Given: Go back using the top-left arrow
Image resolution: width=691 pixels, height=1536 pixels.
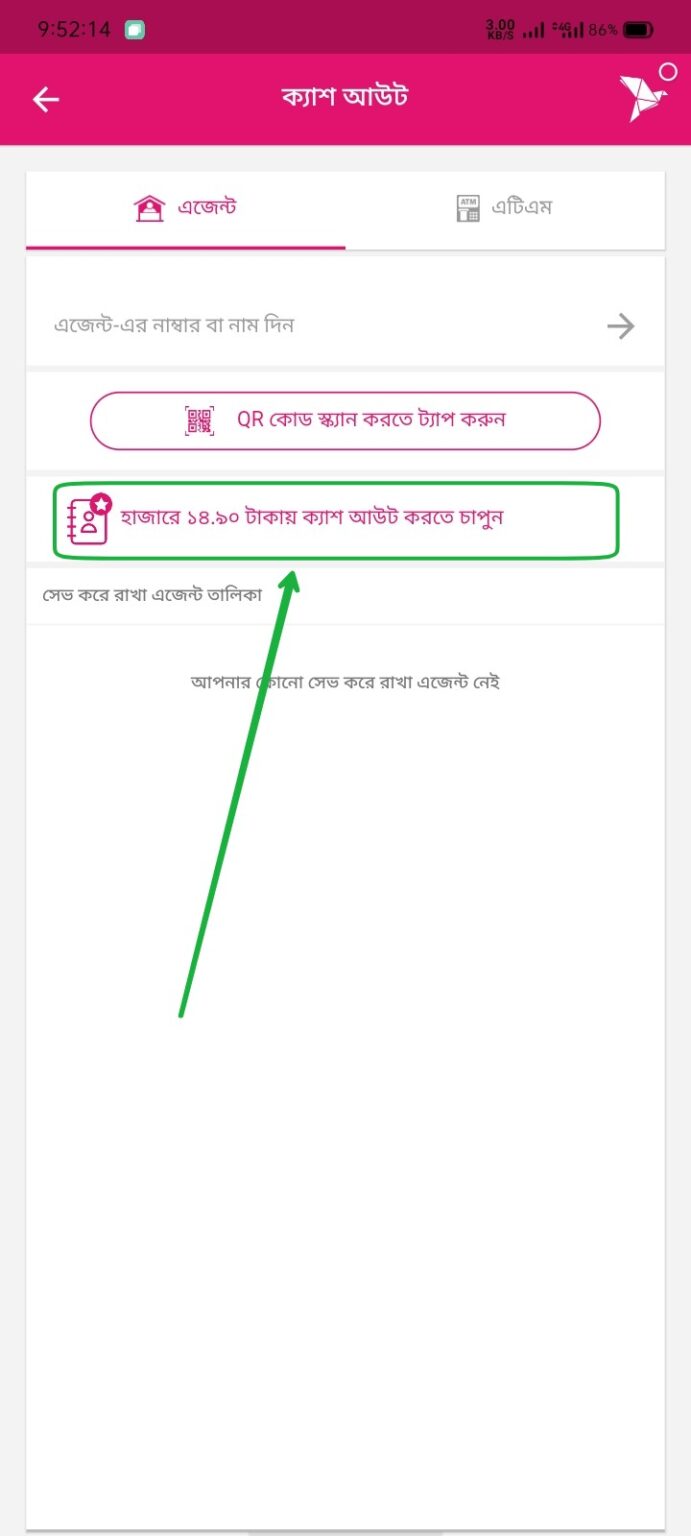Looking at the screenshot, I should [46, 99].
